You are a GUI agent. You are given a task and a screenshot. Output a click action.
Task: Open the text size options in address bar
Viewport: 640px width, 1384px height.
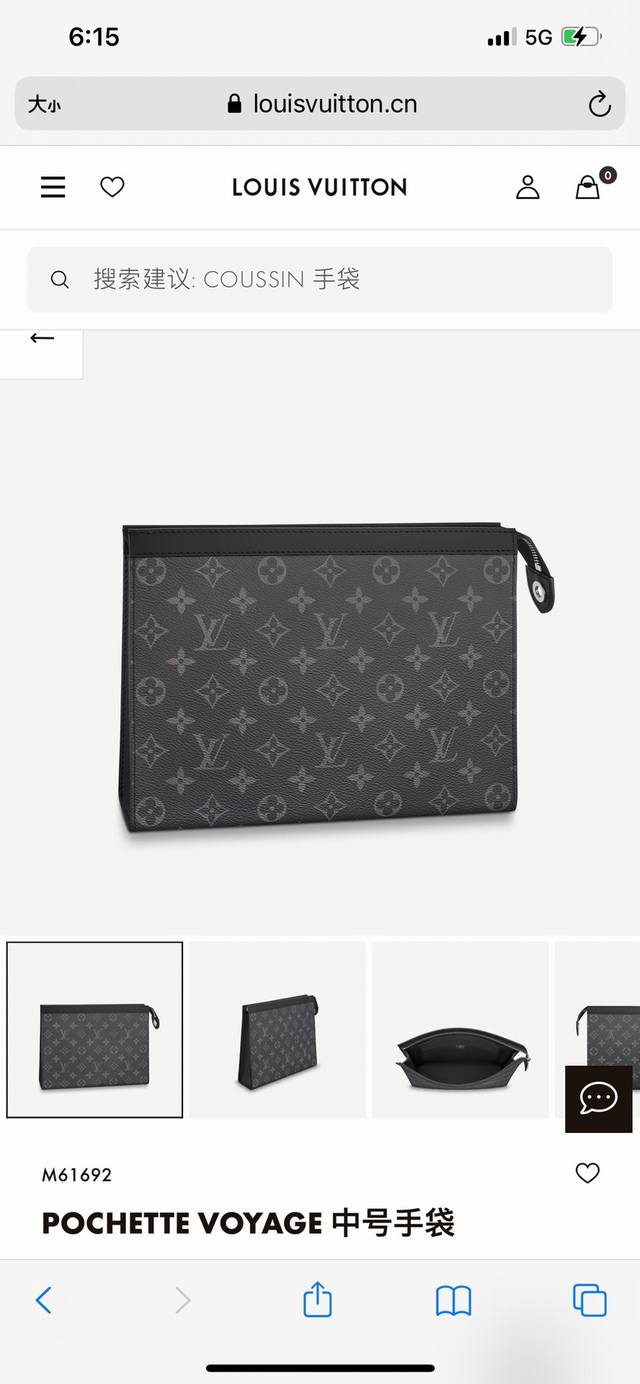tap(44, 104)
